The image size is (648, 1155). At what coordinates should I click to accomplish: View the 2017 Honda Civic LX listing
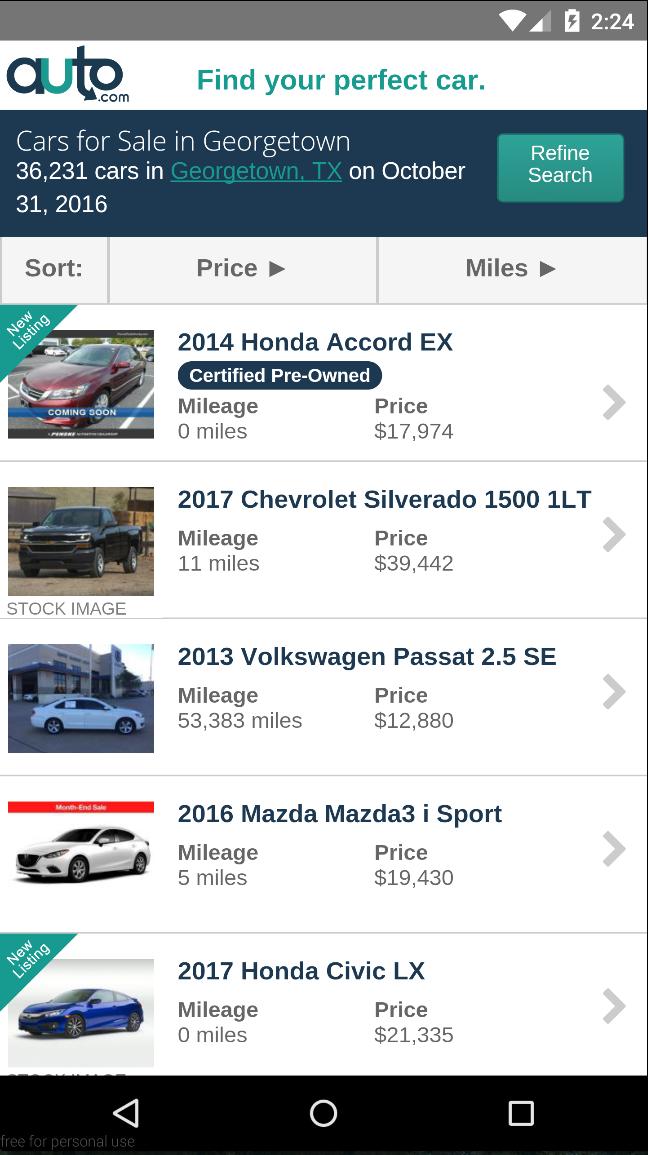tap(301, 971)
